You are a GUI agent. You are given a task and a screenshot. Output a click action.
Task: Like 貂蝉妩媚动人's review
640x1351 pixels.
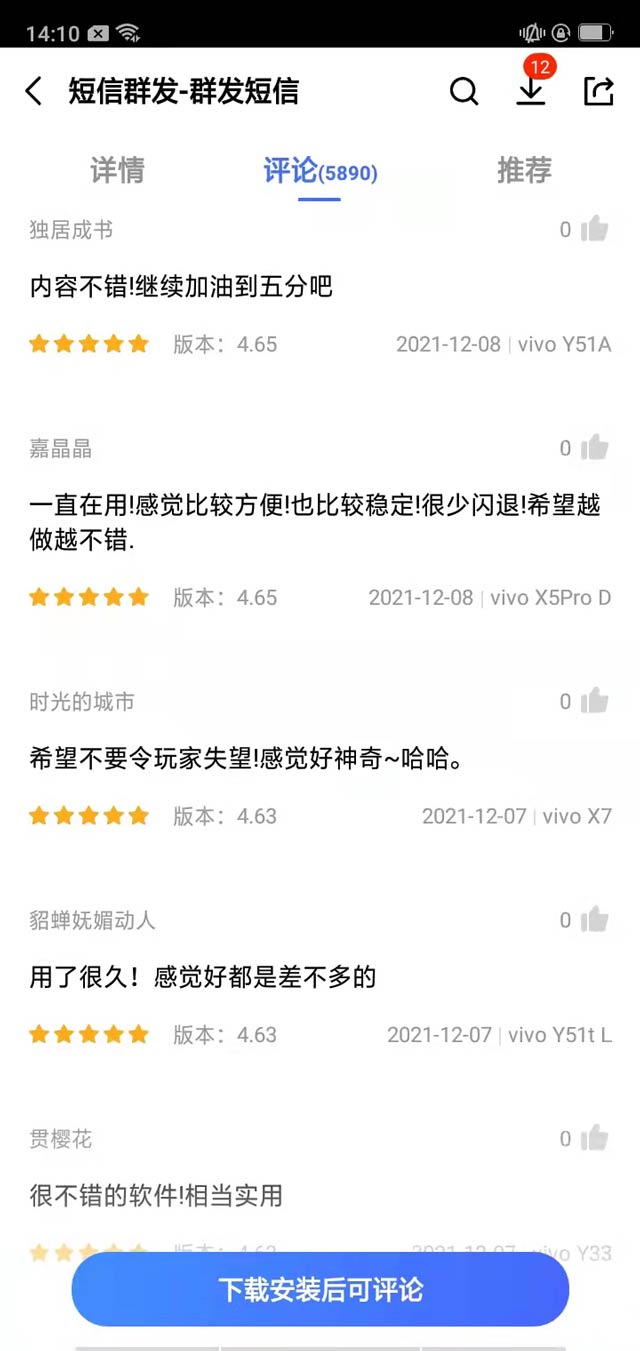[594, 919]
